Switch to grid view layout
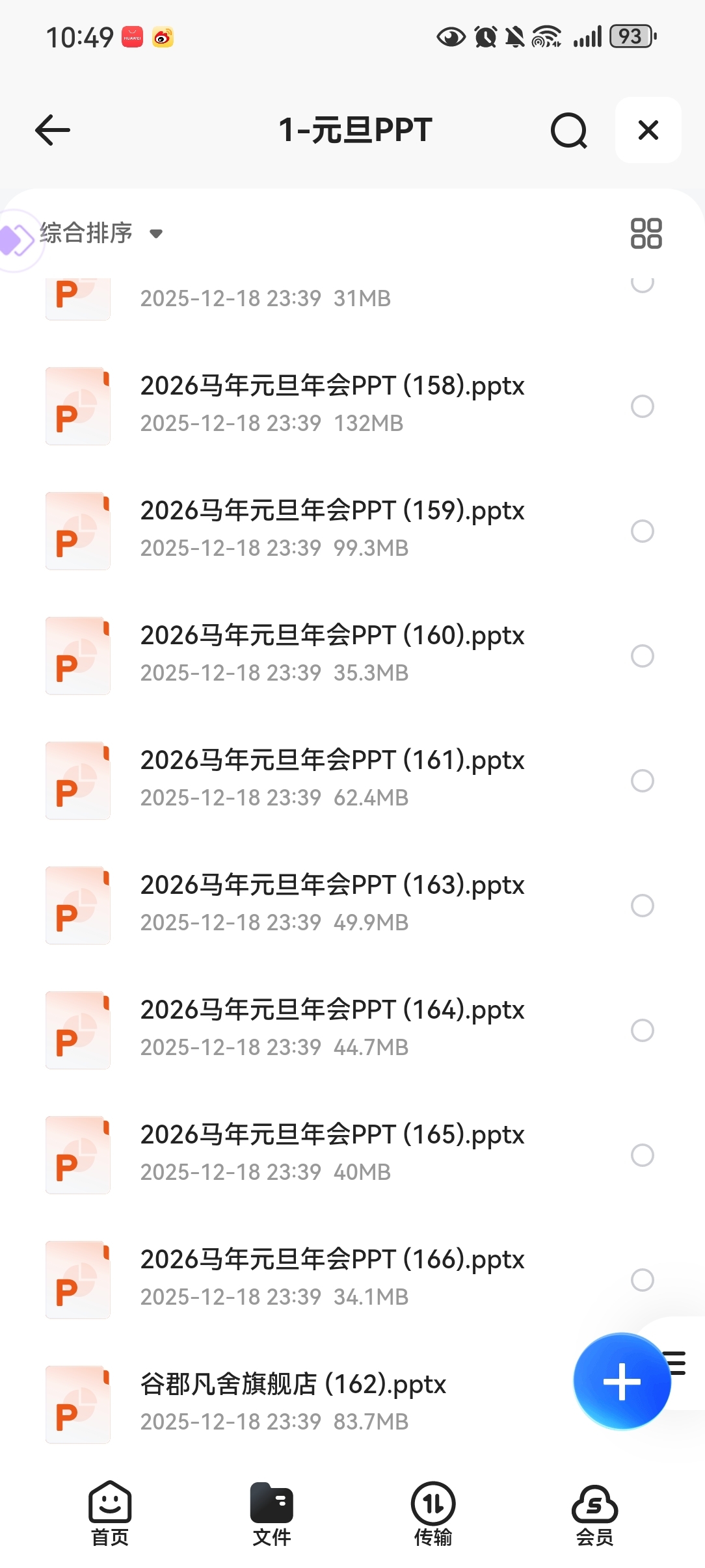Viewport: 705px width, 1568px height. click(646, 233)
